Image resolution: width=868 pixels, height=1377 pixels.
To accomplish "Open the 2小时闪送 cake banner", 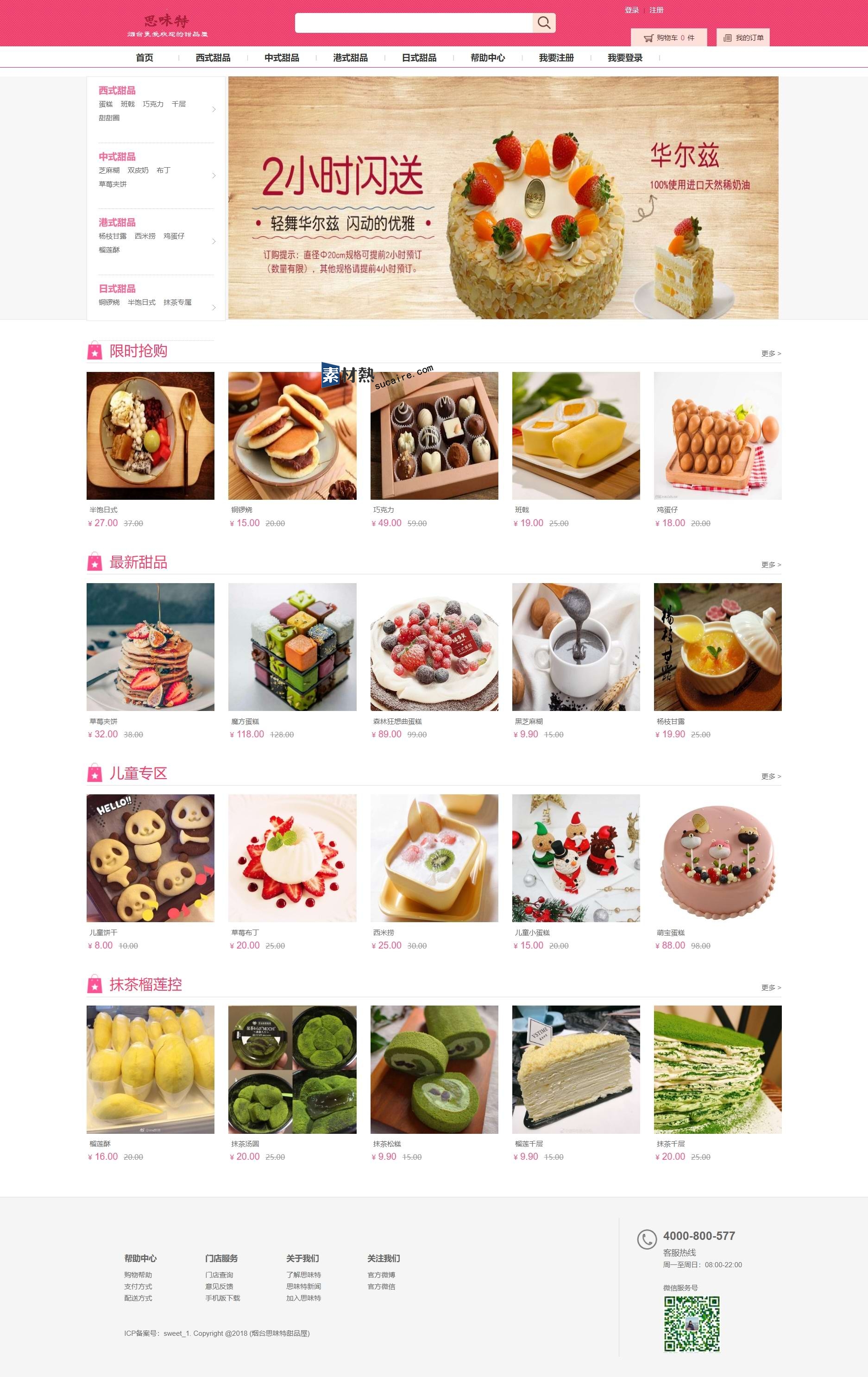I will (x=503, y=198).
